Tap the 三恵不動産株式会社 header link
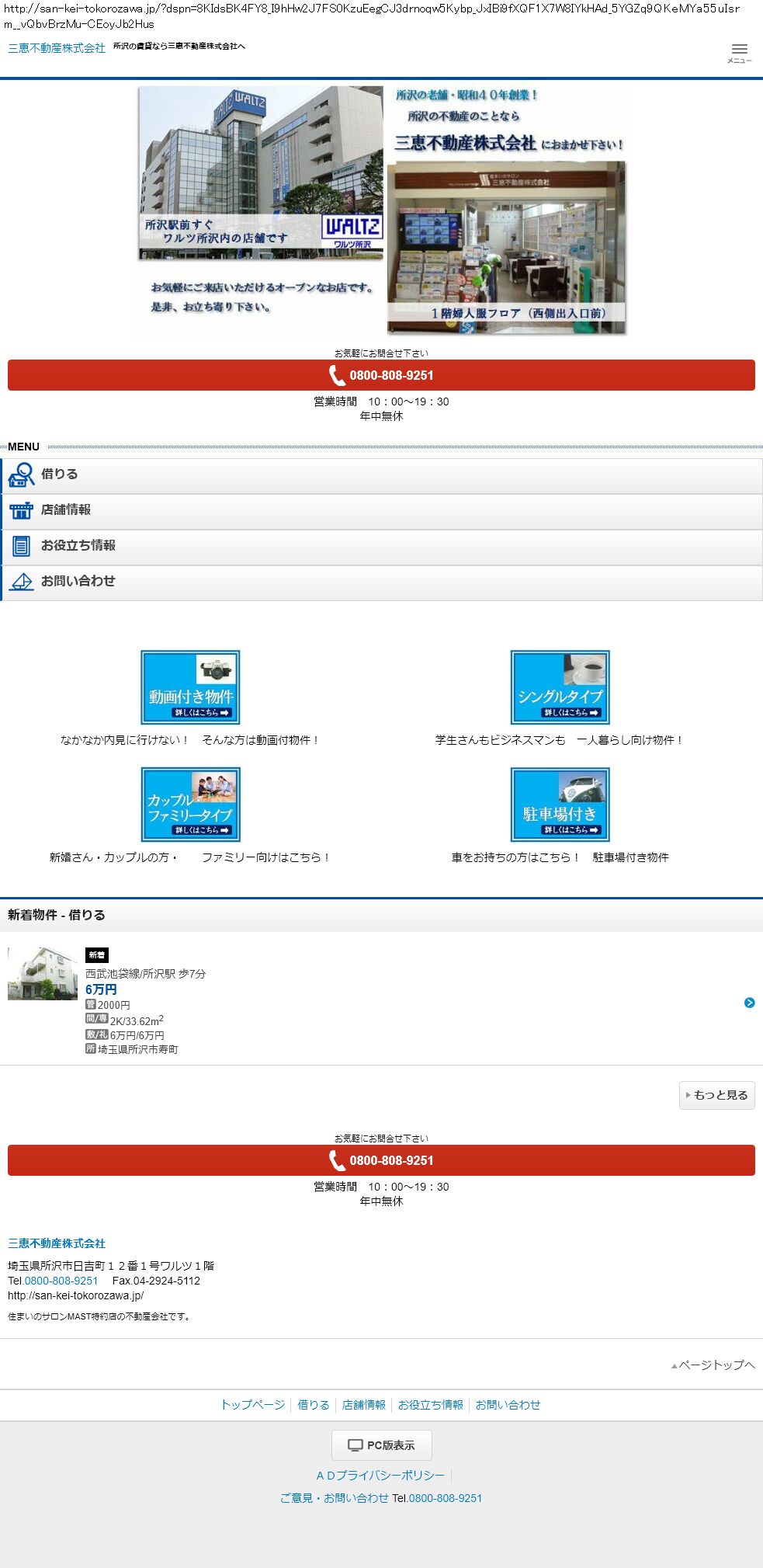This screenshot has width=763, height=1568. 57,48
